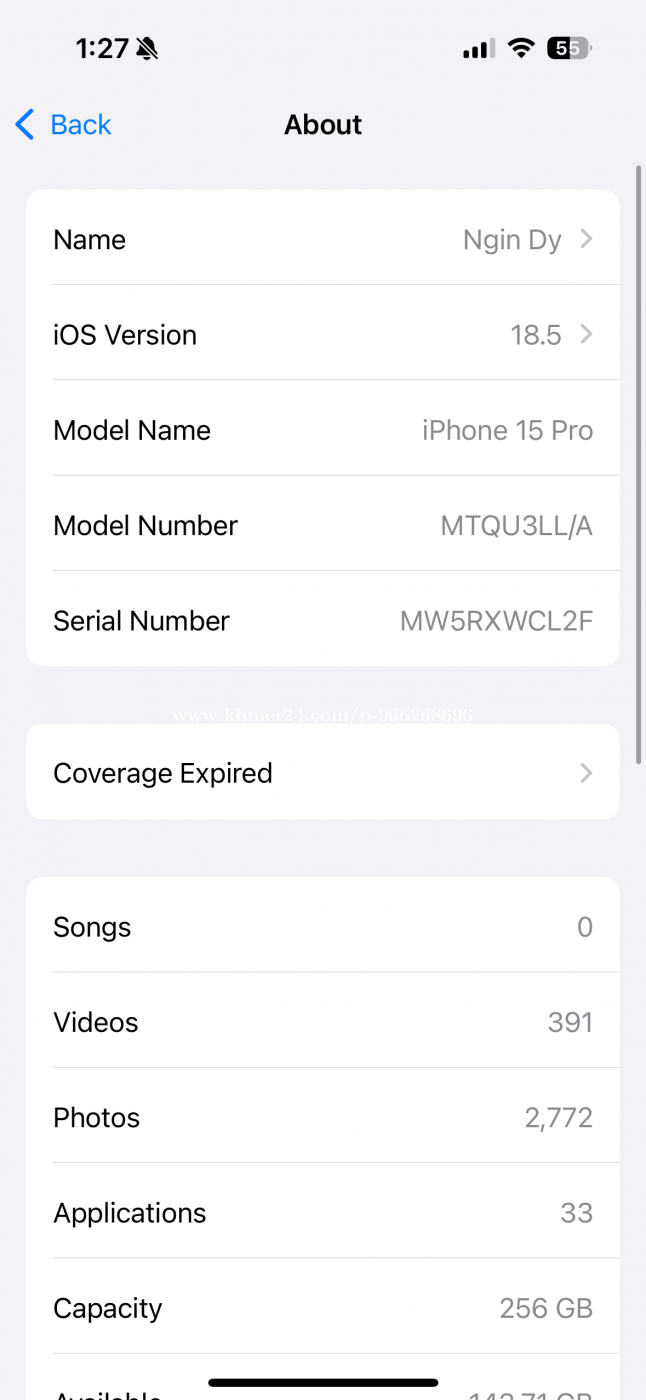Go back to the previous settings page
Image resolution: width=646 pixels, height=1400 pixels.
click(x=62, y=125)
